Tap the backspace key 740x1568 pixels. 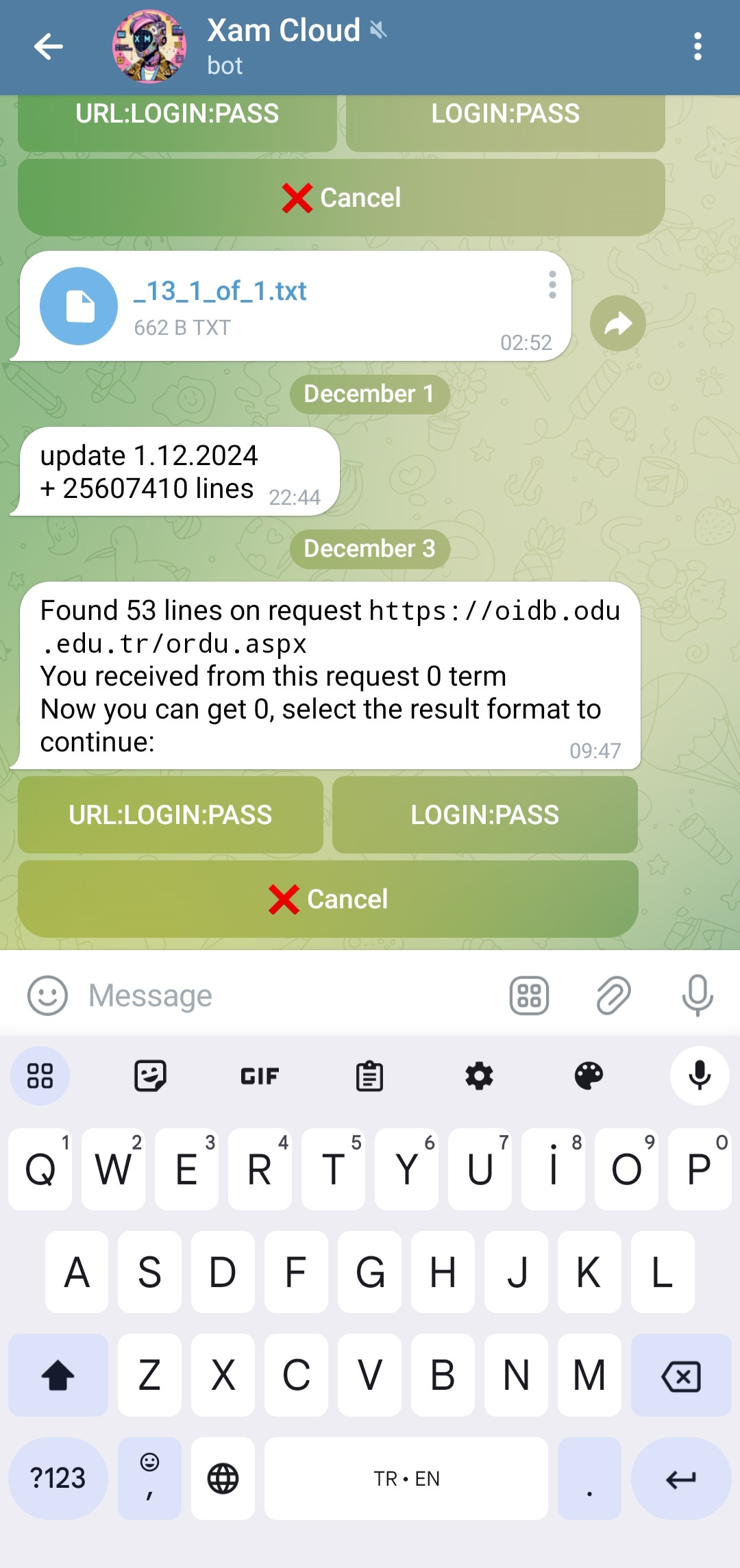(681, 1375)
